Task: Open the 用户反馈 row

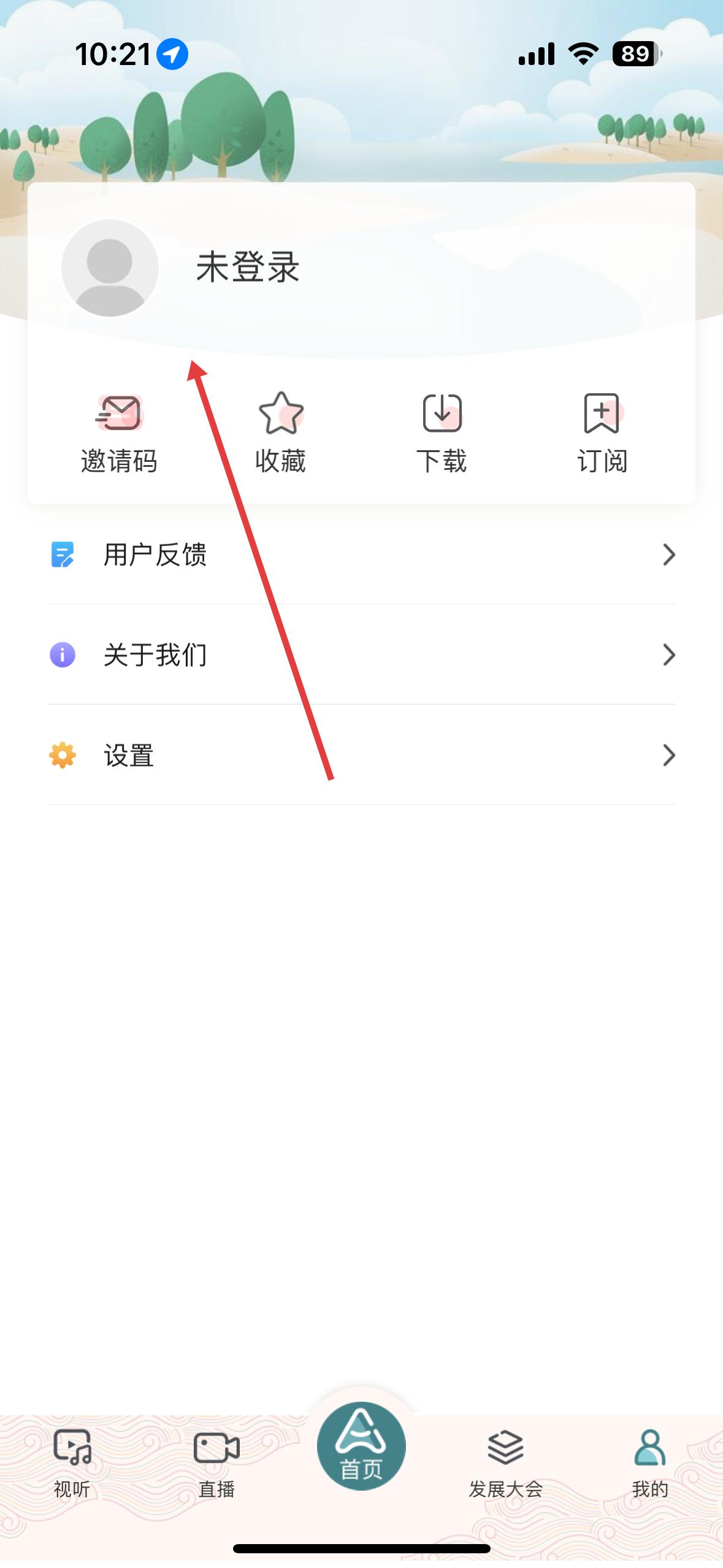Action: pyautogui.click(x=361, y=555)
